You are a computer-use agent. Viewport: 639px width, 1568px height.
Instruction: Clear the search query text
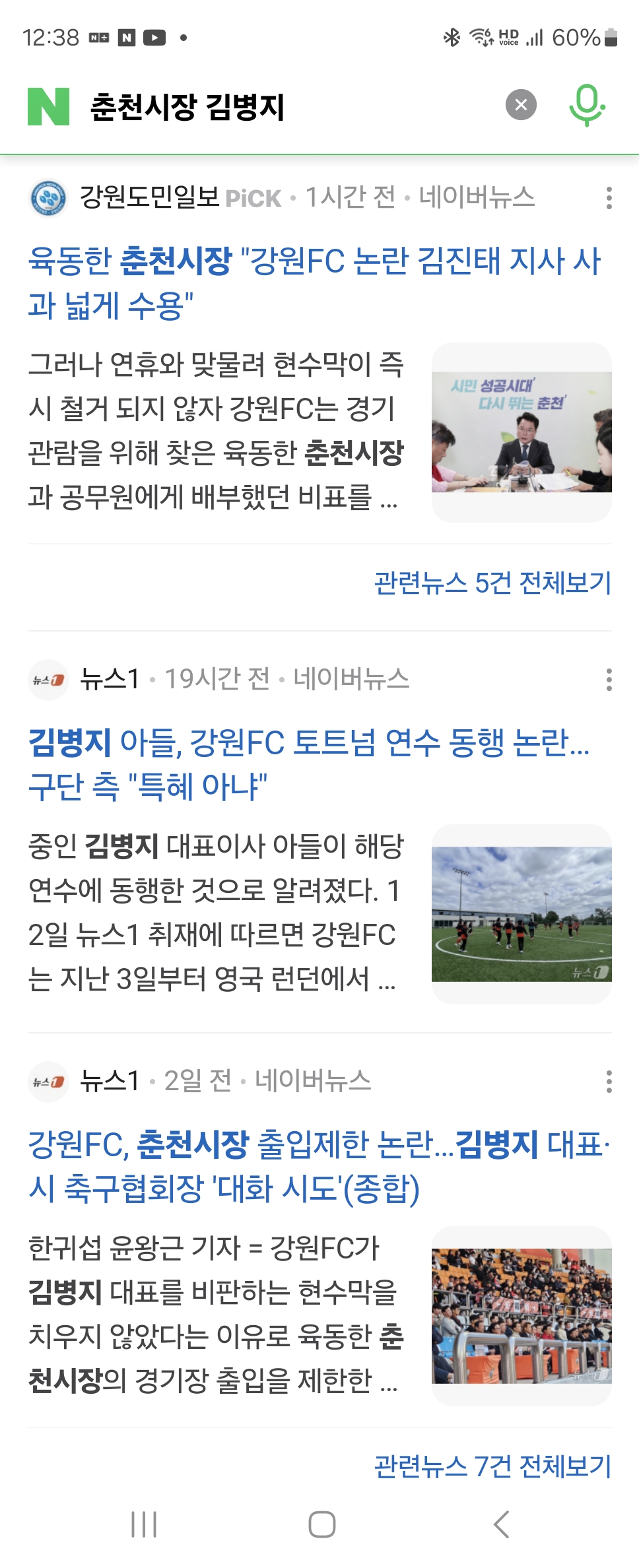pos(521,105)
